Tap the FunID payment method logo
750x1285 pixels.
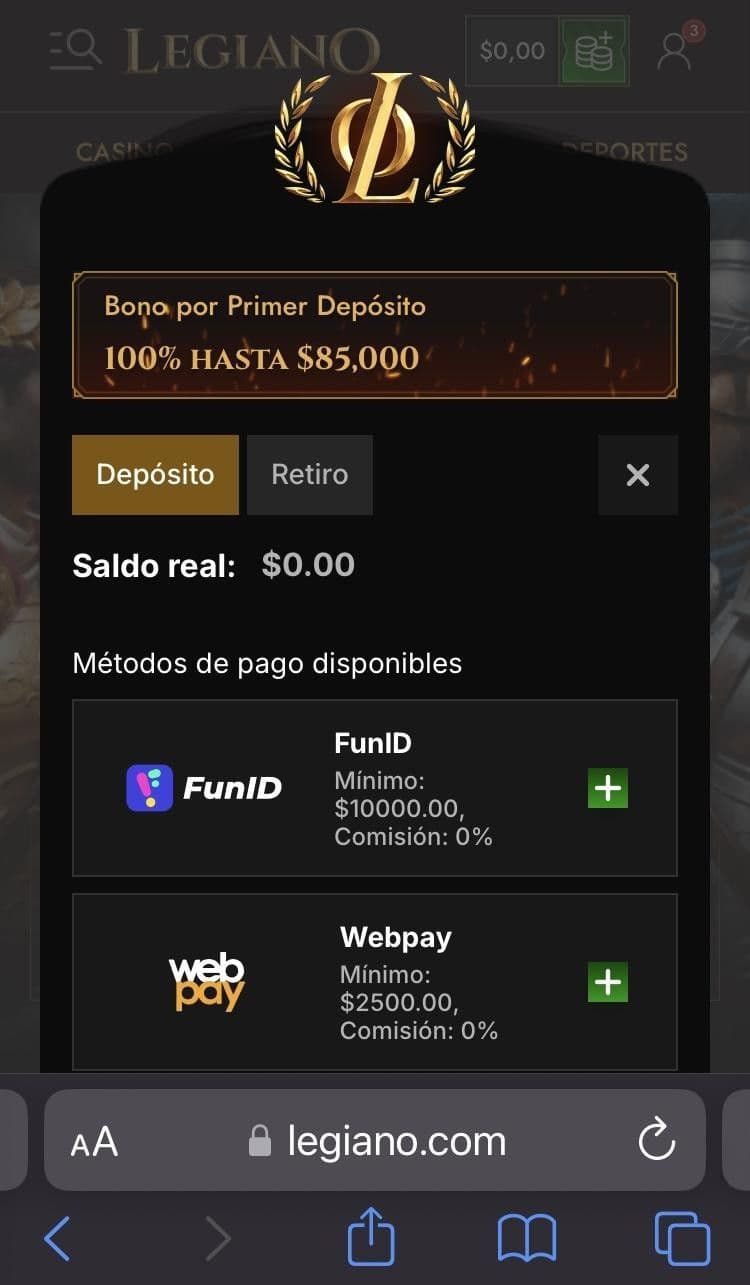[206, 788]
